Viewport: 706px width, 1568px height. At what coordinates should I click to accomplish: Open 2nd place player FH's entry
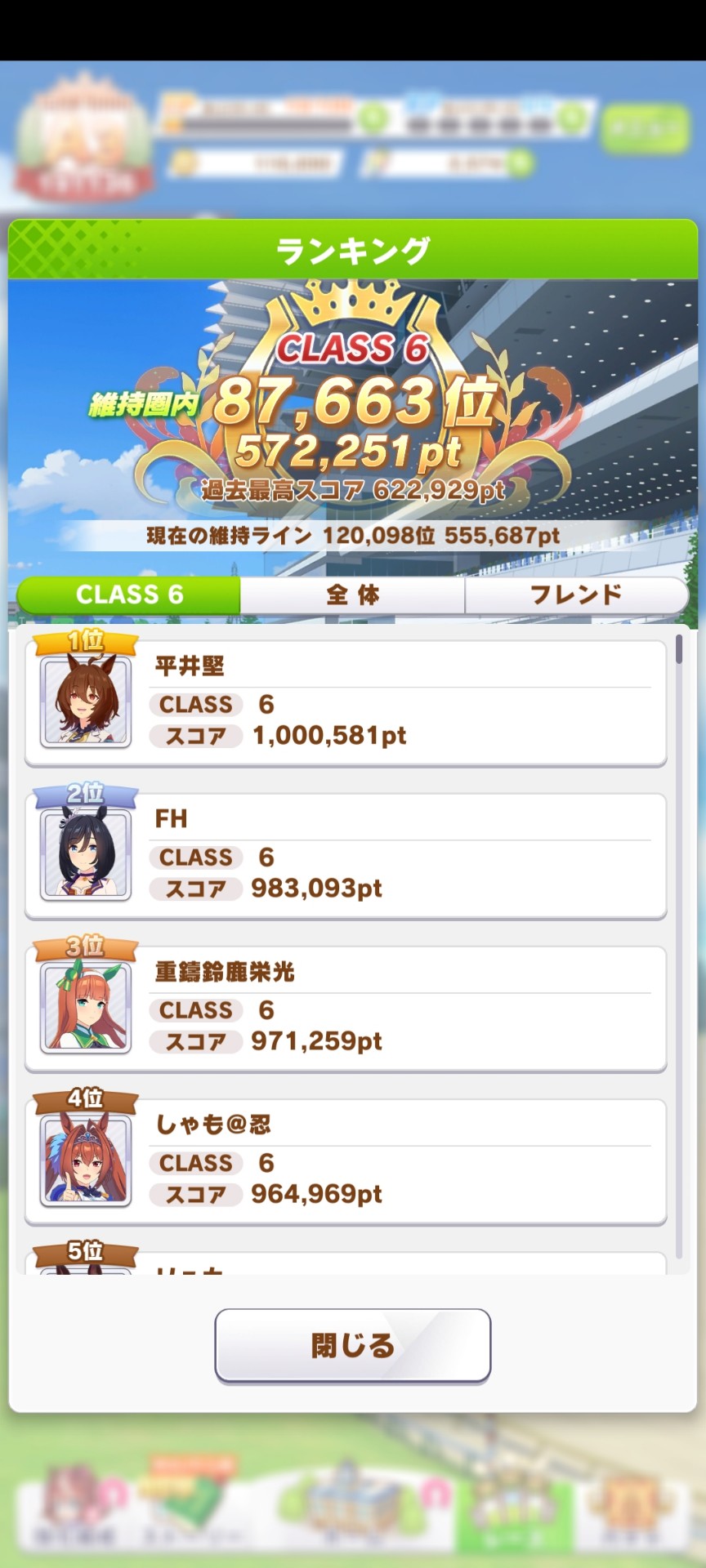point(346,856)
